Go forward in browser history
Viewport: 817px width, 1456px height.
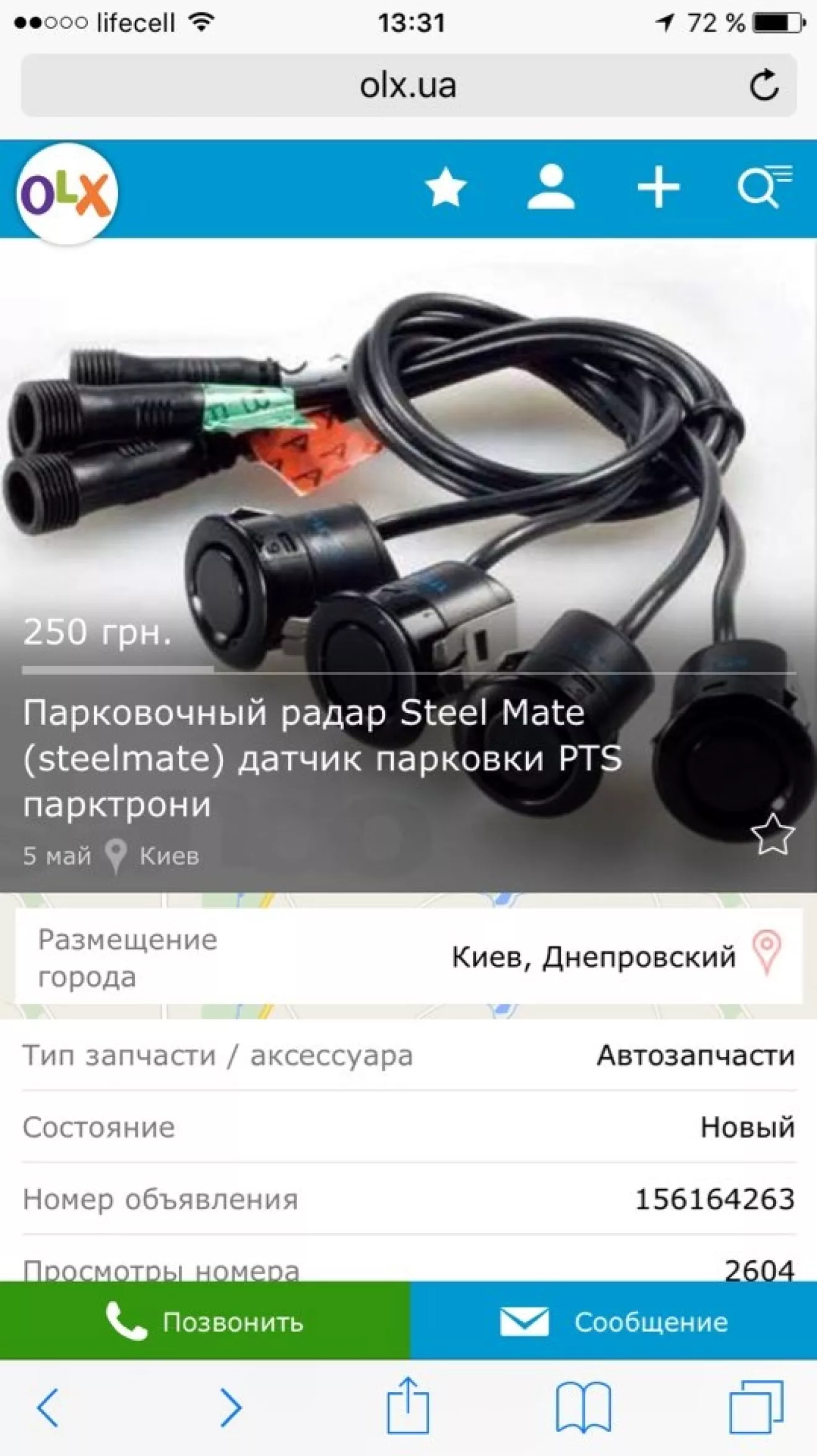[x=231, y=1408]
